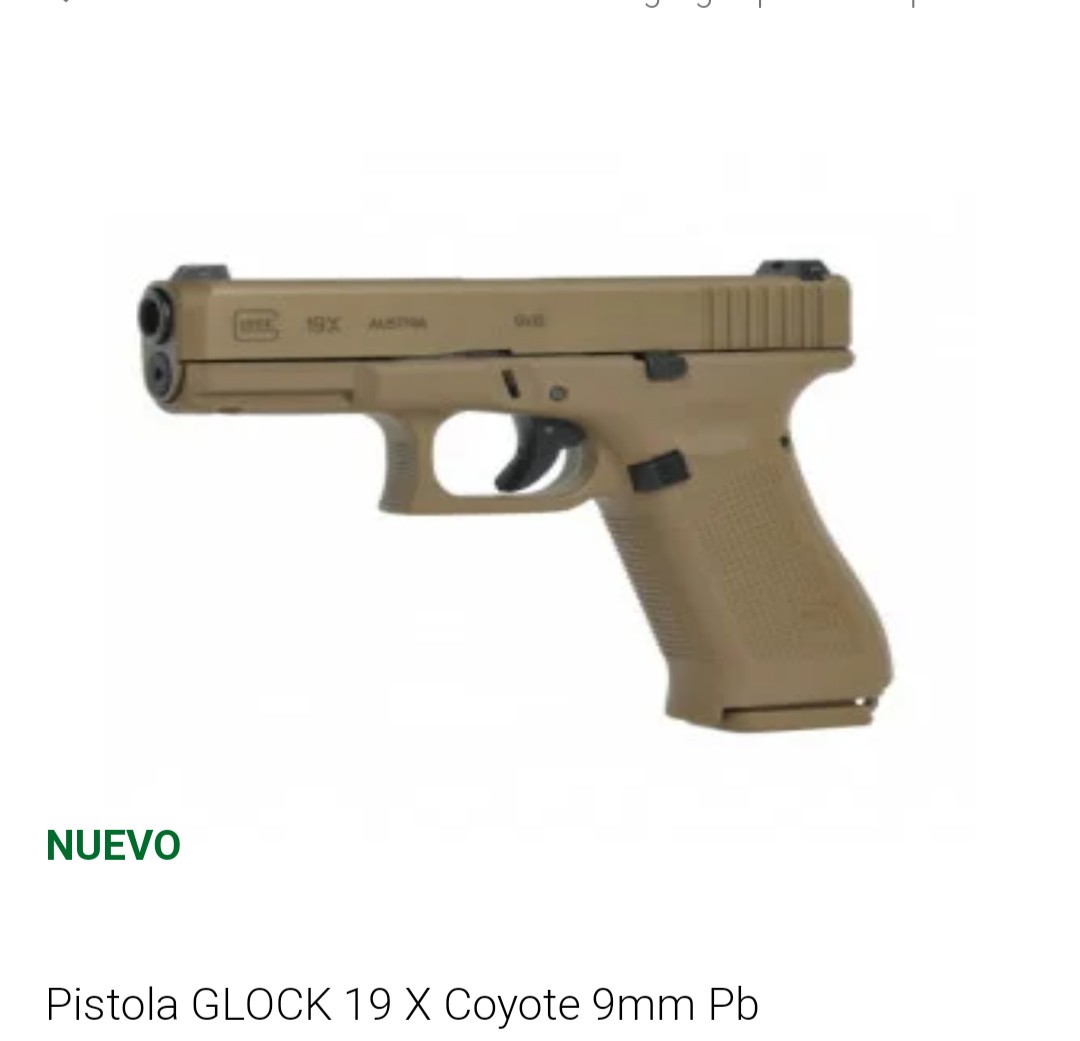Open Pistola GLOCK 19 X Coyote title link
The image size is (1080, 1041).
point(402,1003)
